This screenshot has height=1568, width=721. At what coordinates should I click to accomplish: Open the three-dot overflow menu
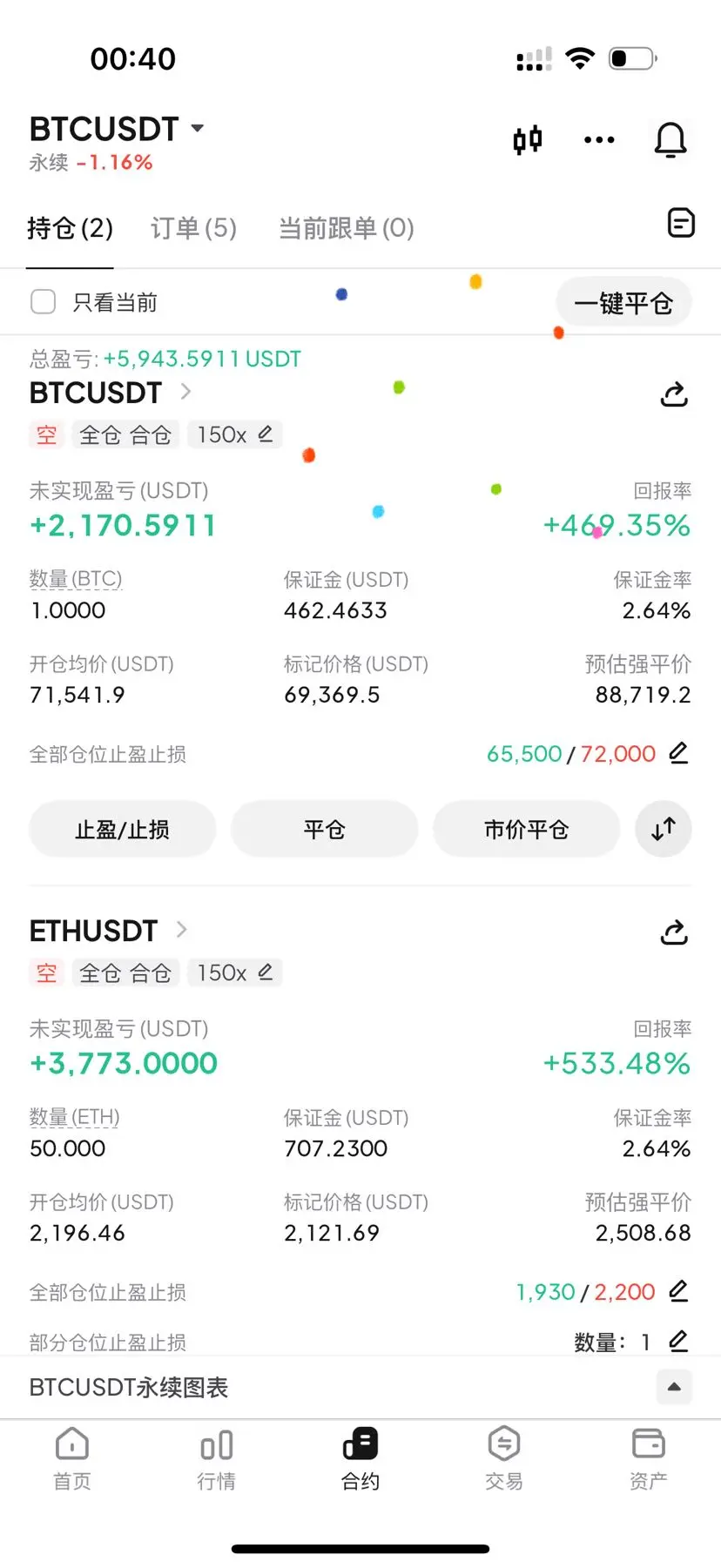pyautogui.click(x=599, y=139)
